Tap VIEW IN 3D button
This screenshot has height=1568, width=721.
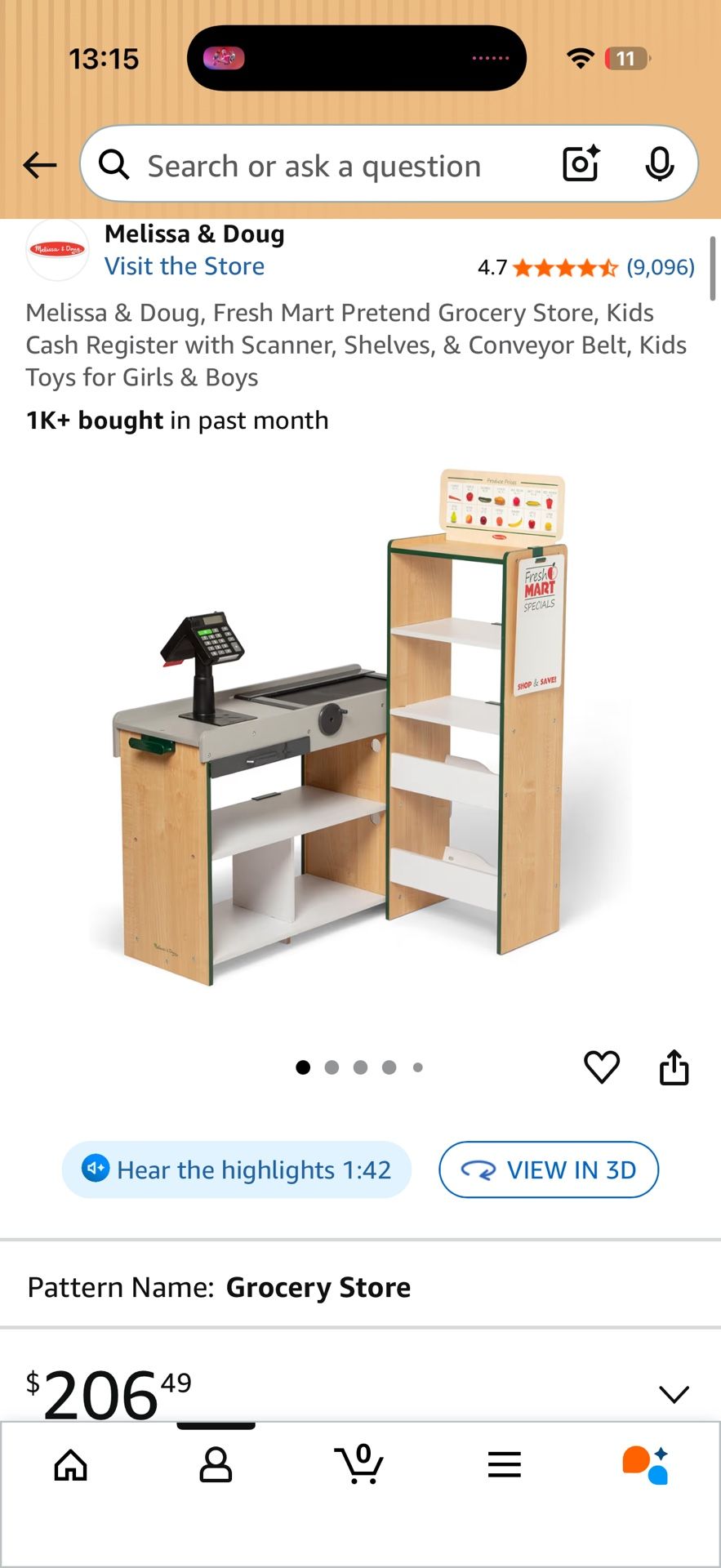548,1169
